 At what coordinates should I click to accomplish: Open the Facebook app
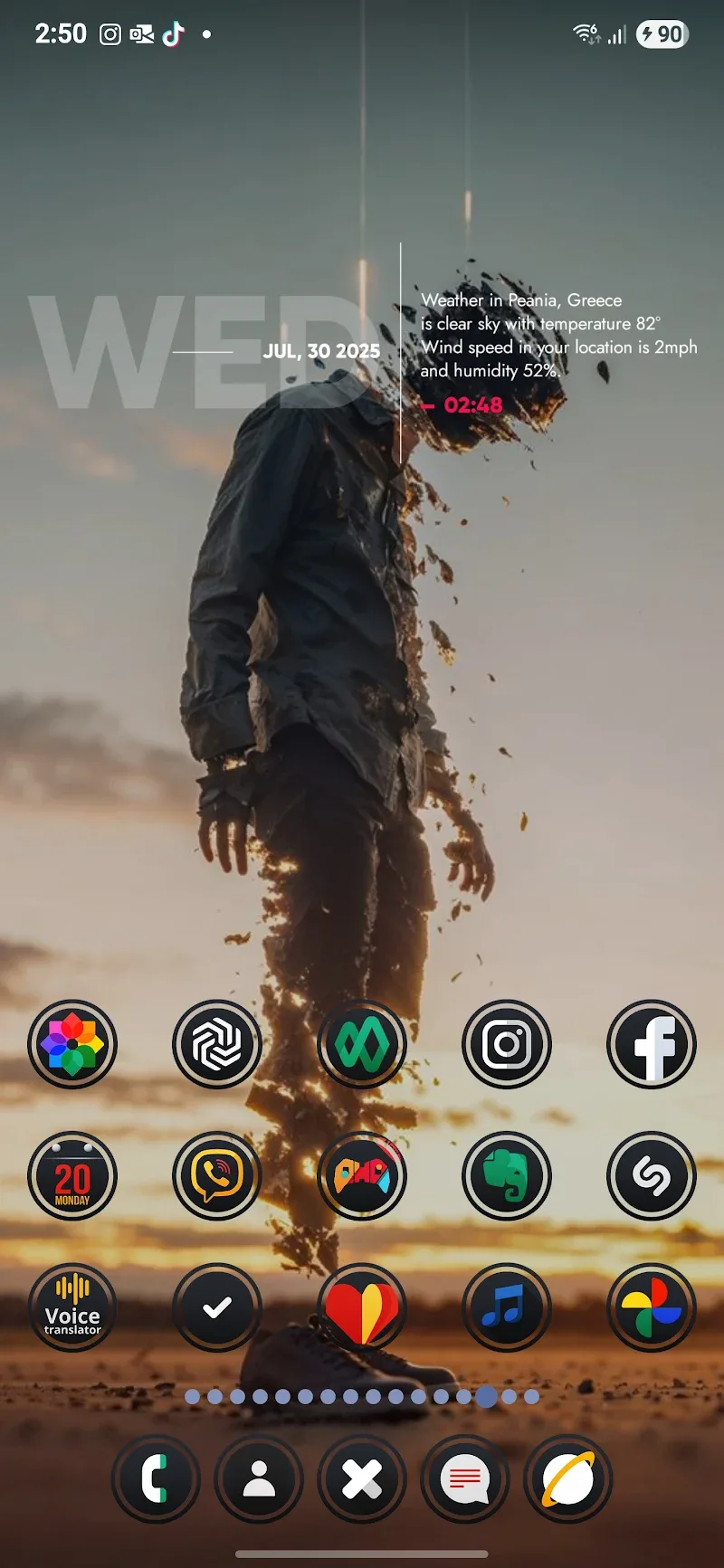(x=652, y=1044)
